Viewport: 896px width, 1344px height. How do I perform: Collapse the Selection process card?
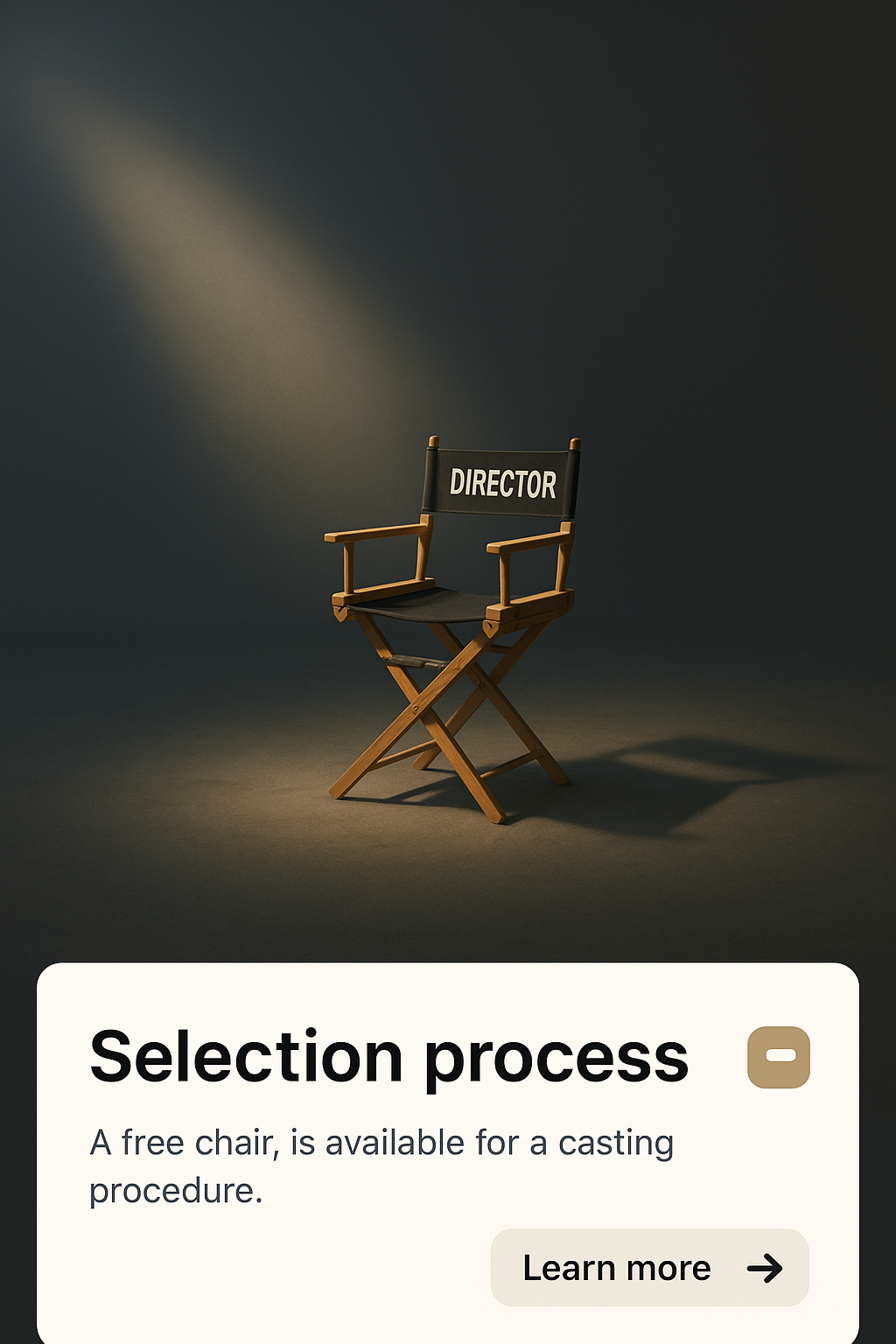click(778, 1057)
